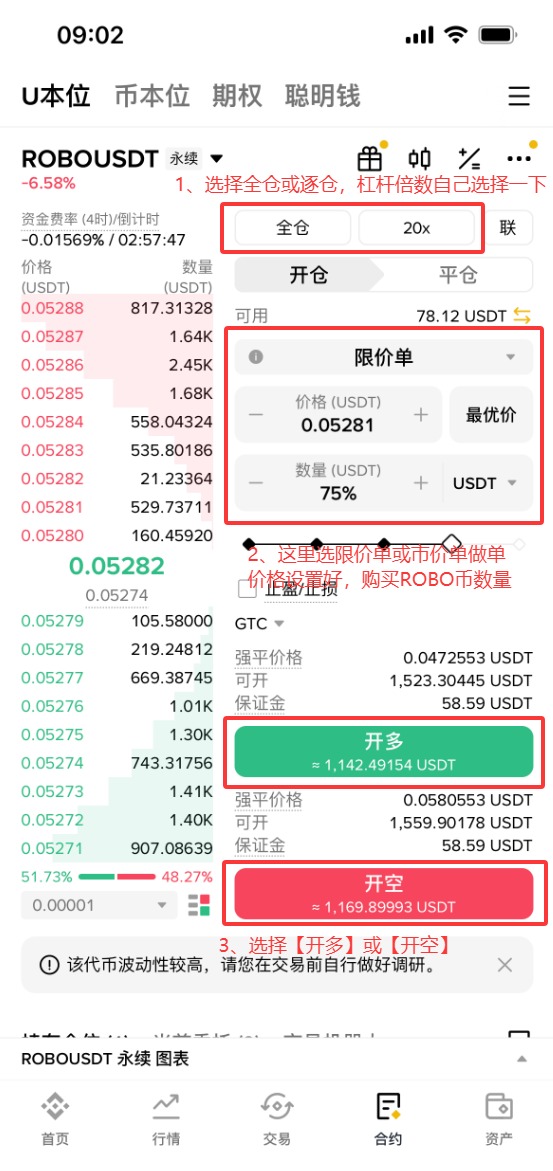This screenshot has width=553, height=1171.
Task: Dismiss the volatility warning banner
Action: [x=505, y=965]
